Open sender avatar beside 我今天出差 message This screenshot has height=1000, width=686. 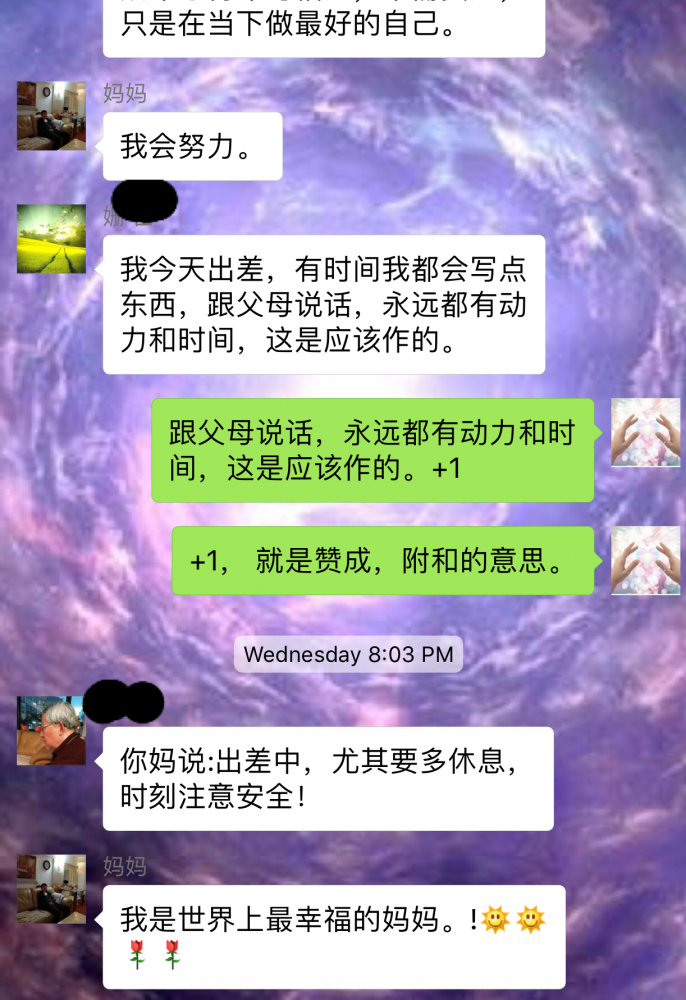[51, 239]
